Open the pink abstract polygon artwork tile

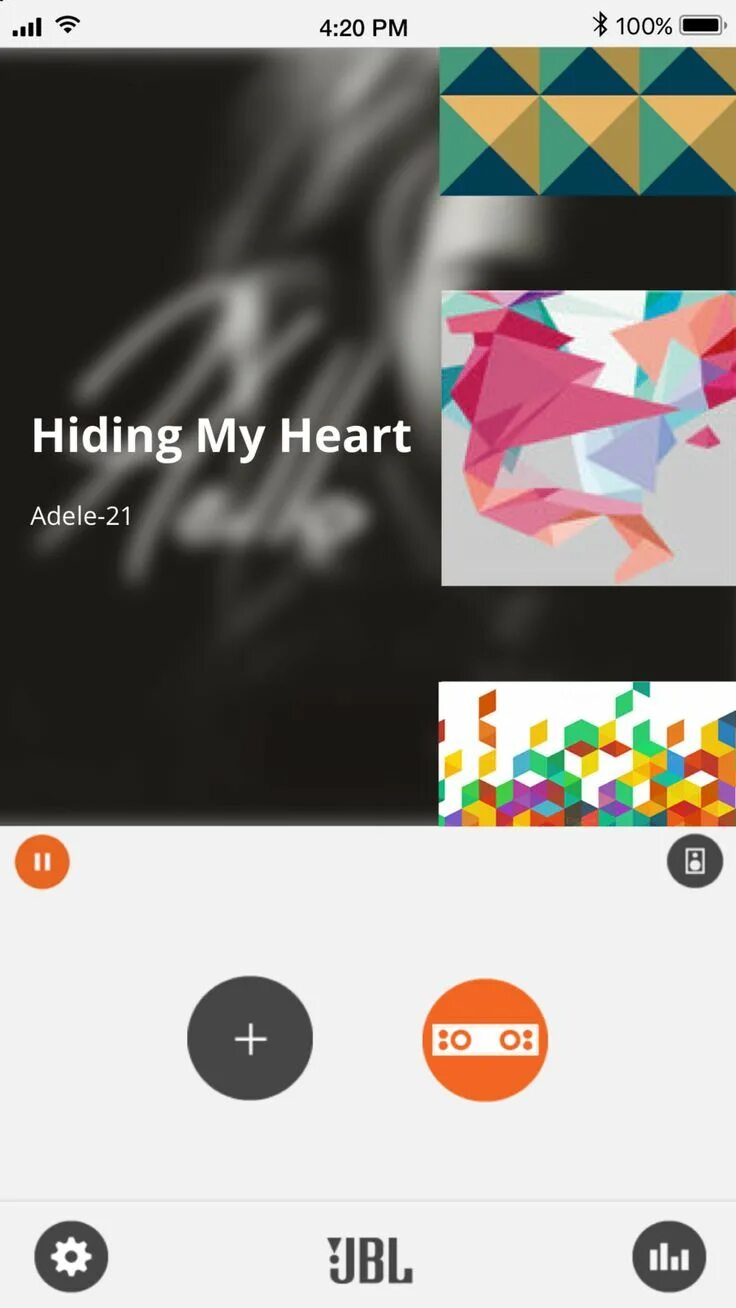click(588, 438)
